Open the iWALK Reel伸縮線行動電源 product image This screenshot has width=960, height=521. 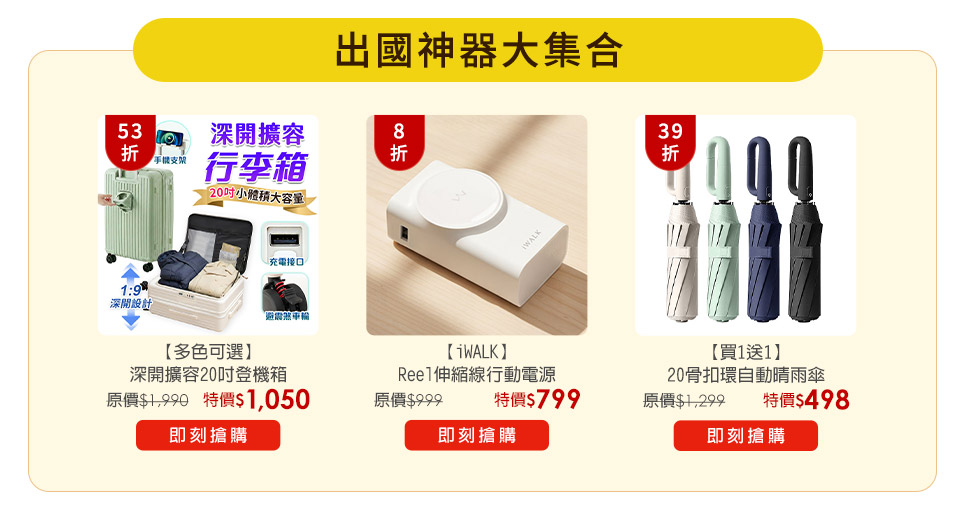476,225
